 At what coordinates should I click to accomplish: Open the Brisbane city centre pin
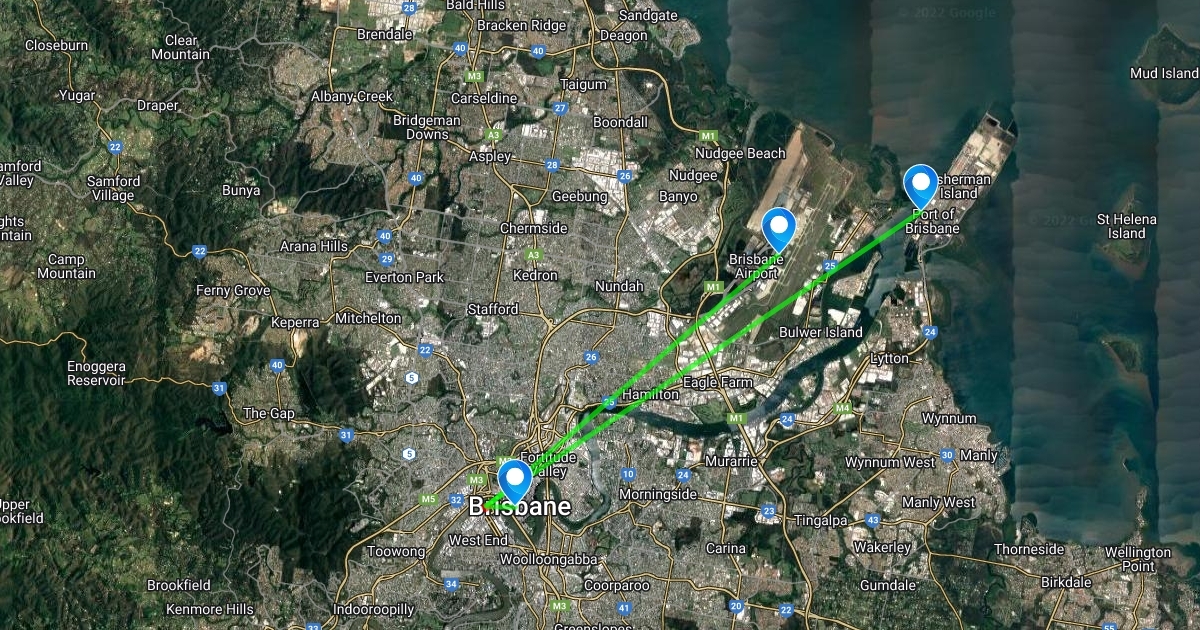515,479
